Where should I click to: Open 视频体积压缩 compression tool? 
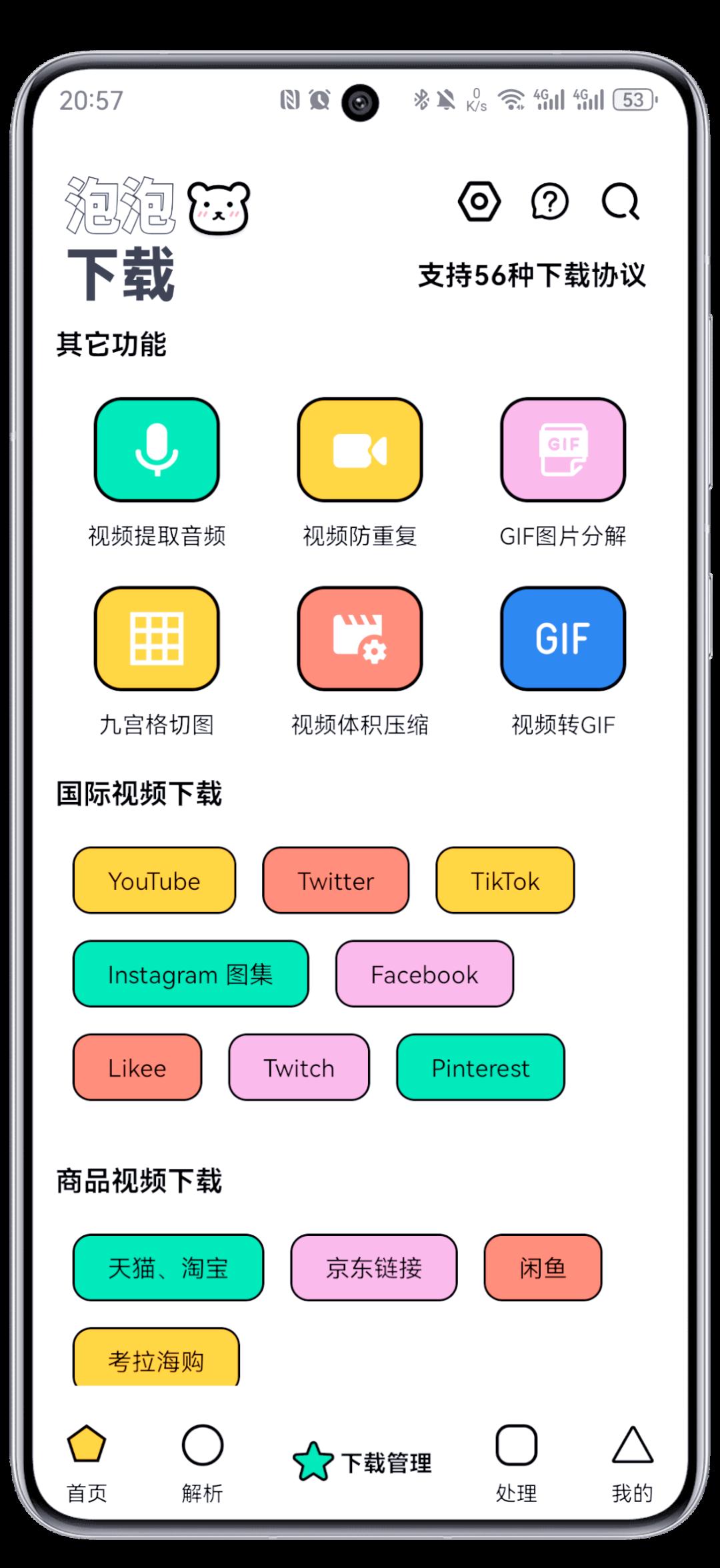[360, 639]
